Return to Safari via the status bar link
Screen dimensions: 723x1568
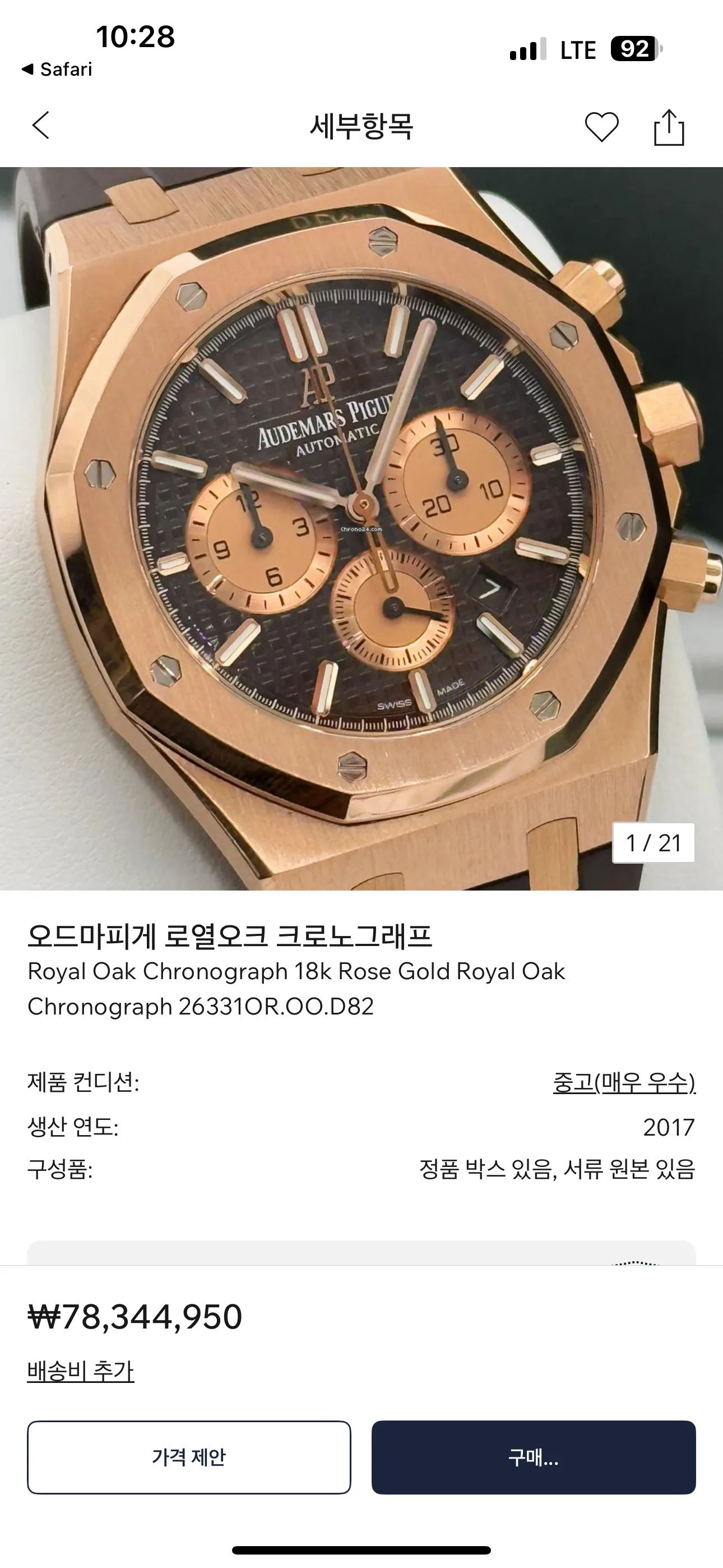(57, 70)
